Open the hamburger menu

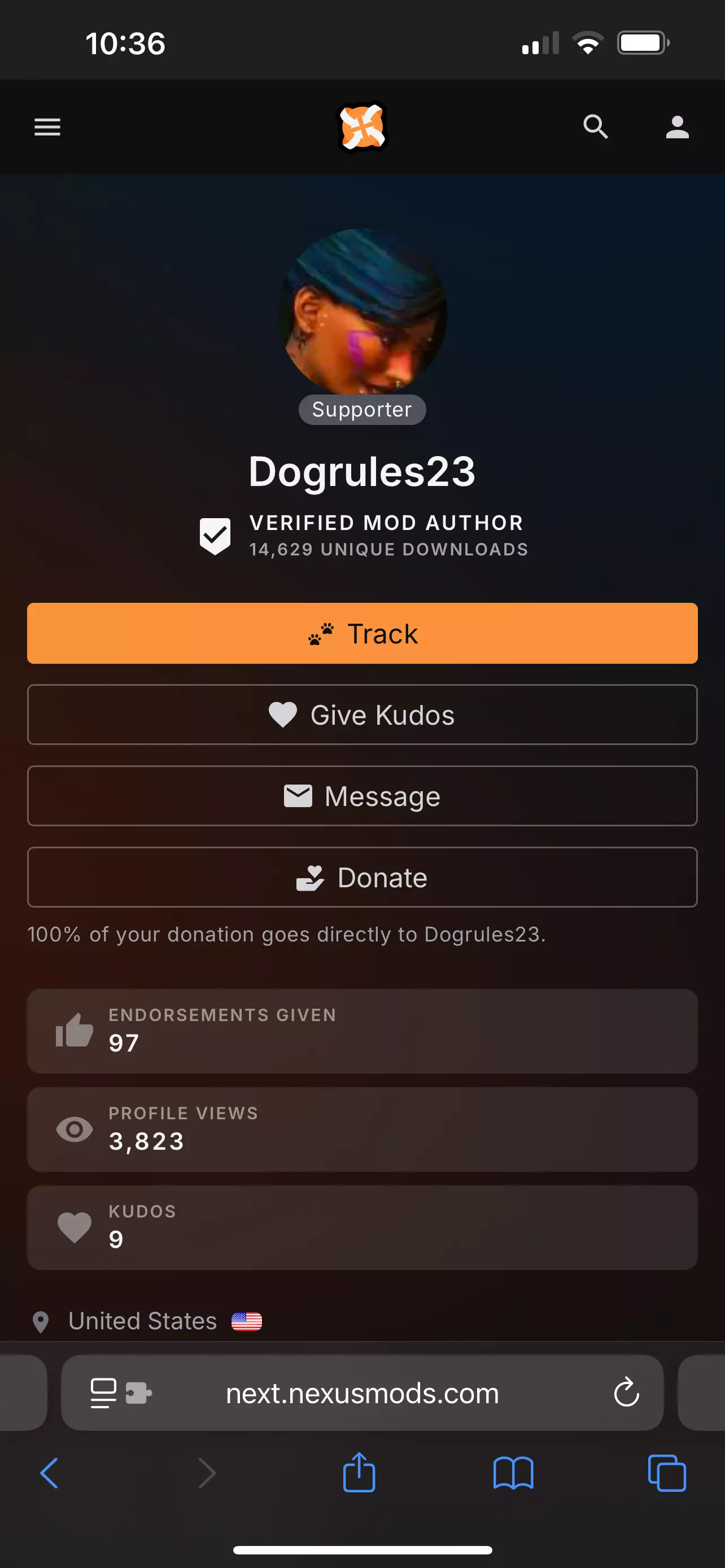(47, 126)
